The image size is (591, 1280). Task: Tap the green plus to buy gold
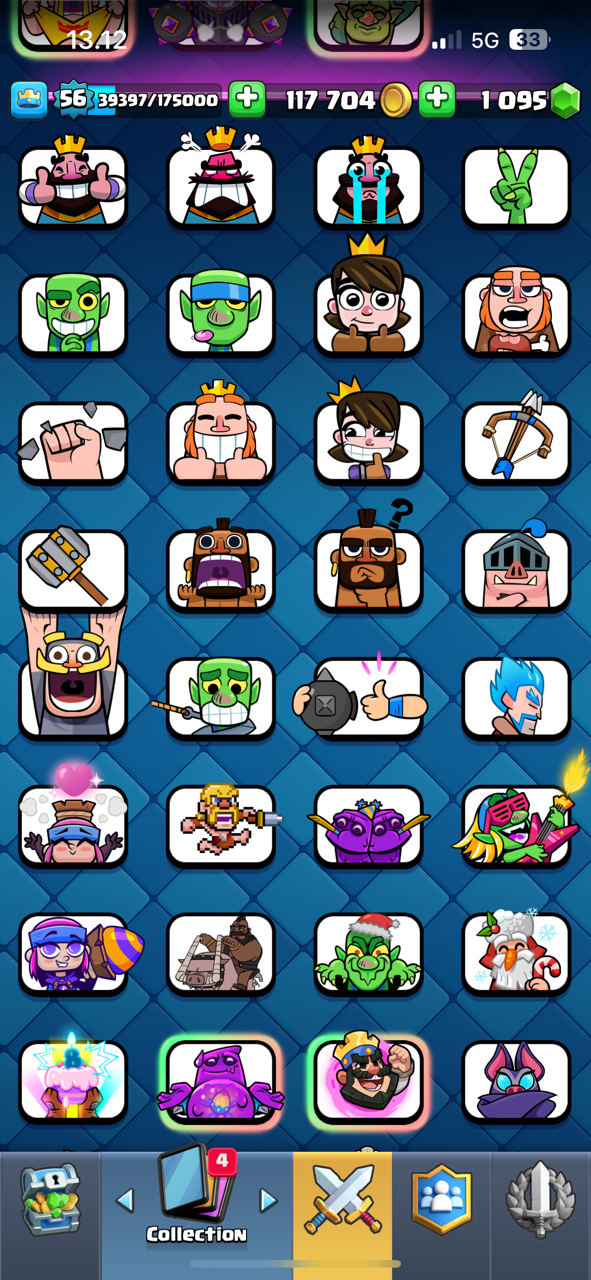436,99
